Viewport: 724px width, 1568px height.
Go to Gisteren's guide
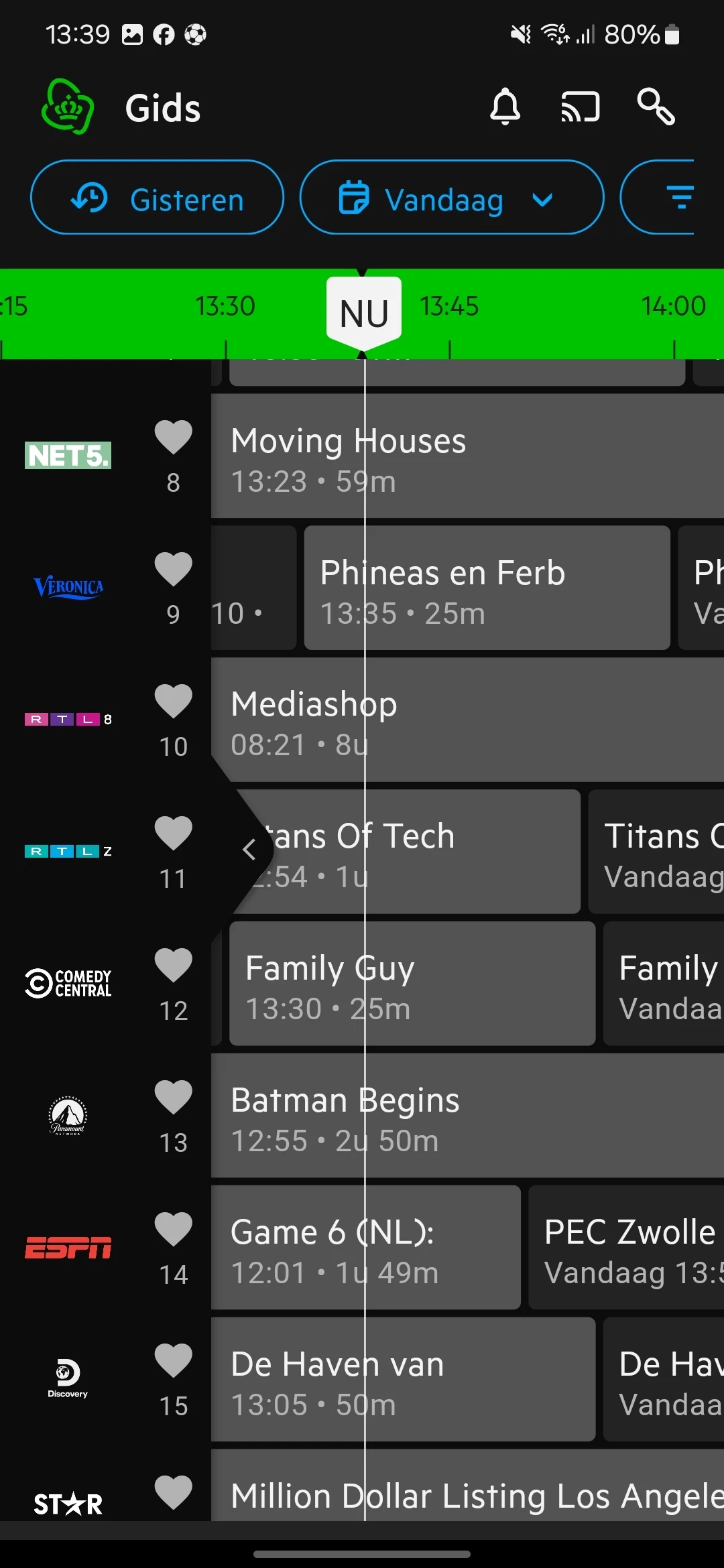(157, 198)
